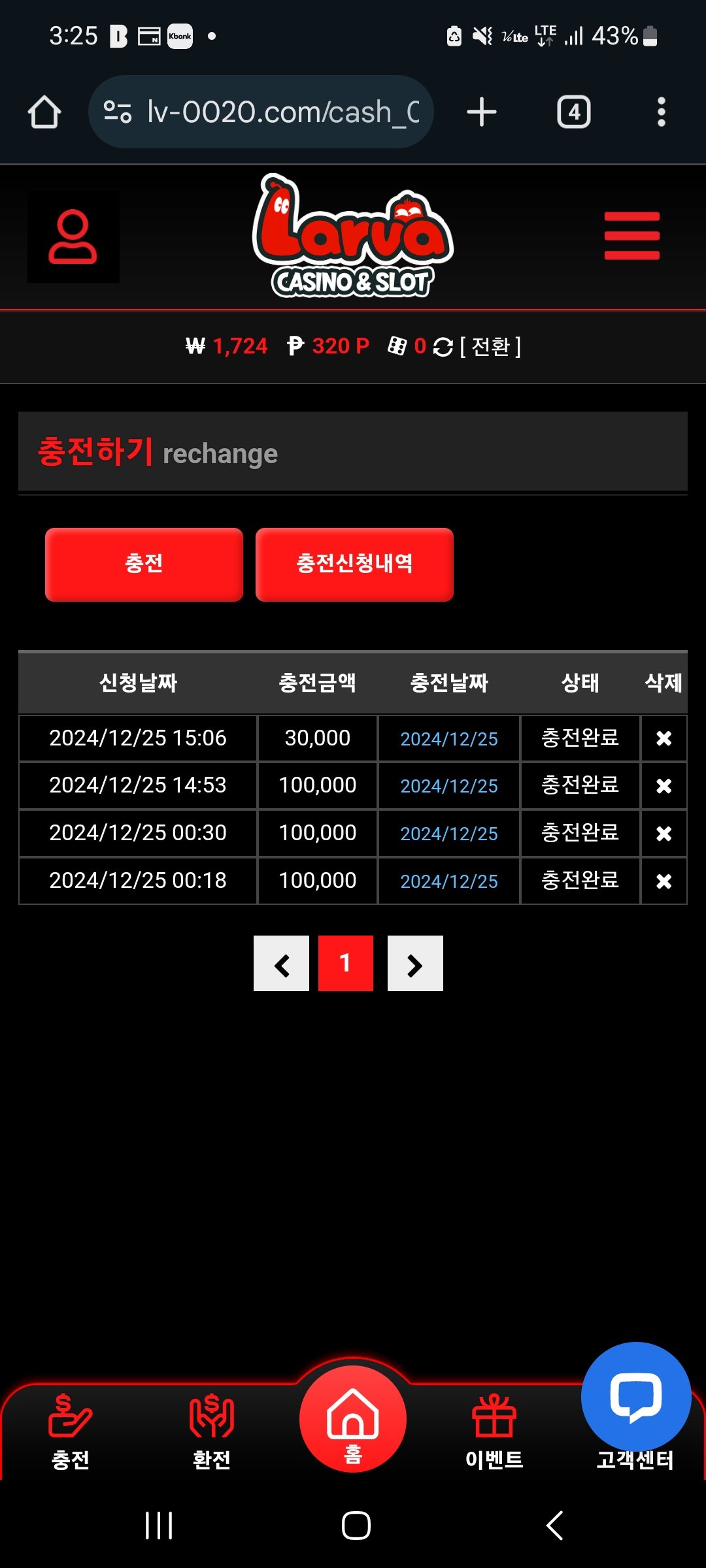
Task: Delete the 2024/12/25 14:53 recharge record
Action: (x=664, y=786)
